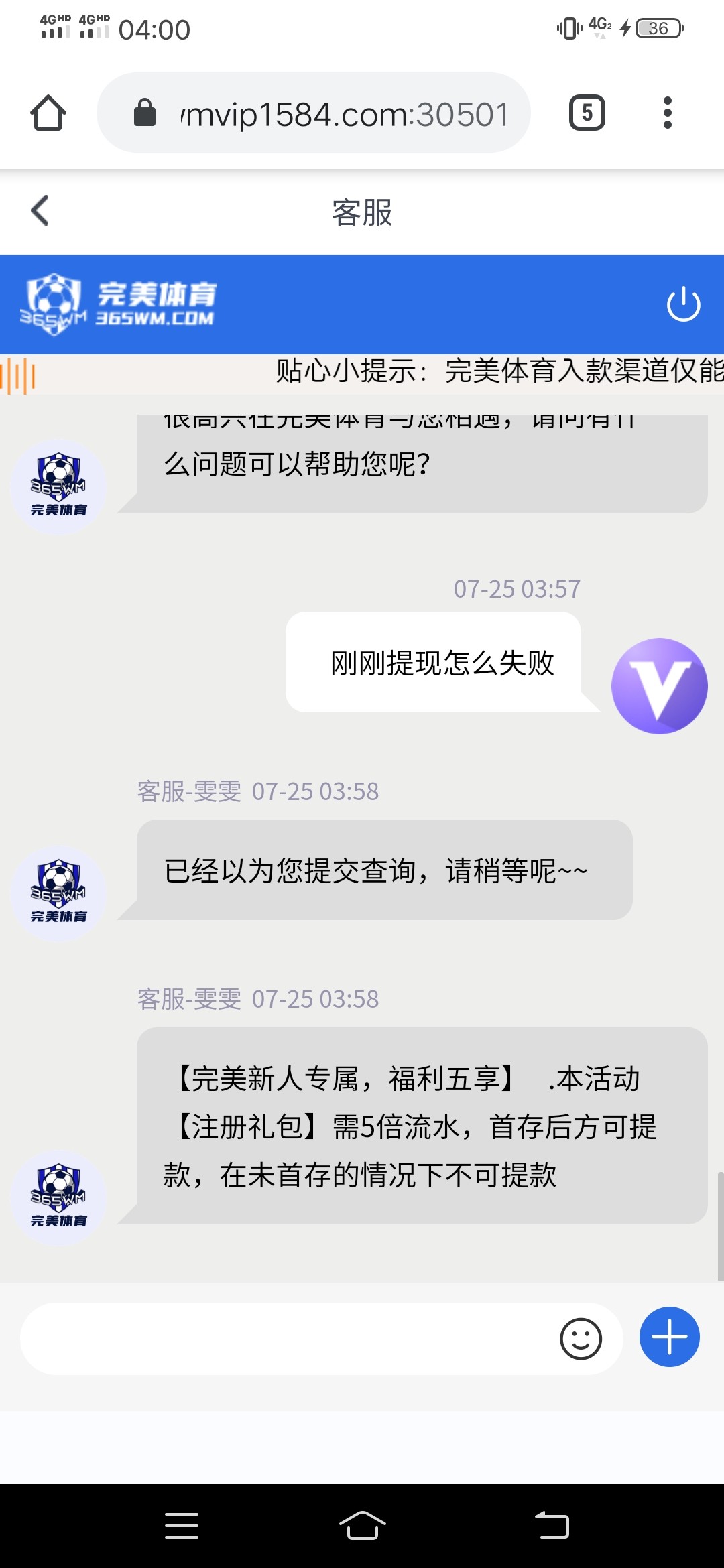This screenshot has width=724, height=1568.
Task: Tap the browser home button
Action: (48, 113)
